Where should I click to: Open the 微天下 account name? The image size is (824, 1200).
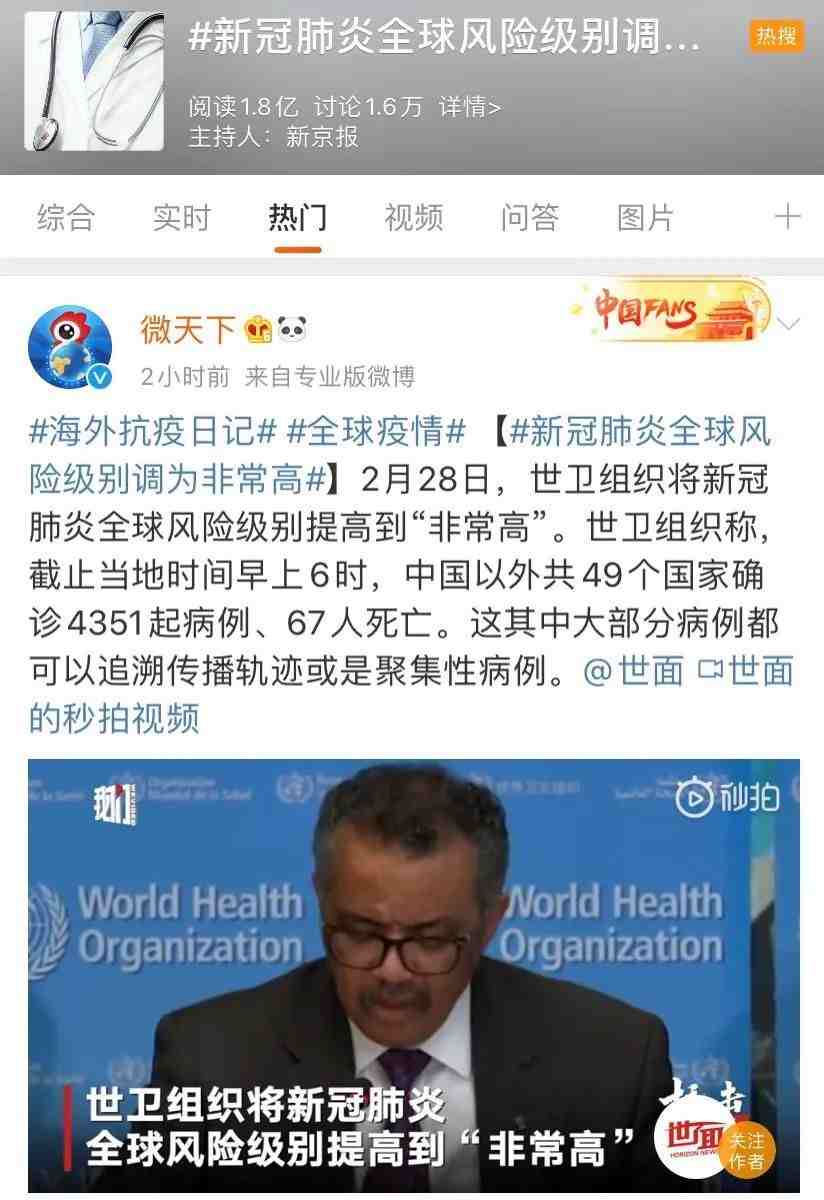pos(187,328)
